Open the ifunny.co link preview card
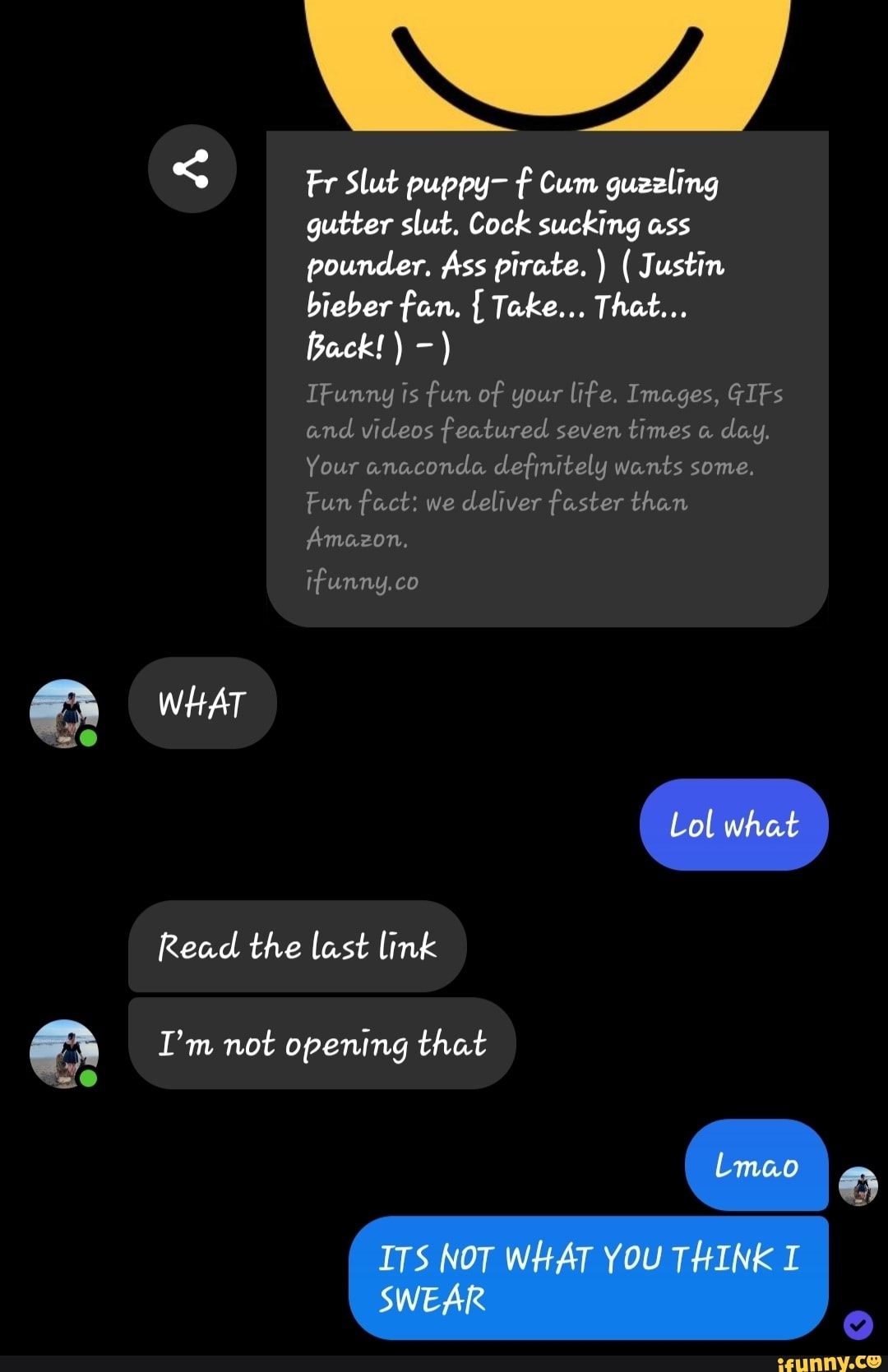 coord(547,378)
